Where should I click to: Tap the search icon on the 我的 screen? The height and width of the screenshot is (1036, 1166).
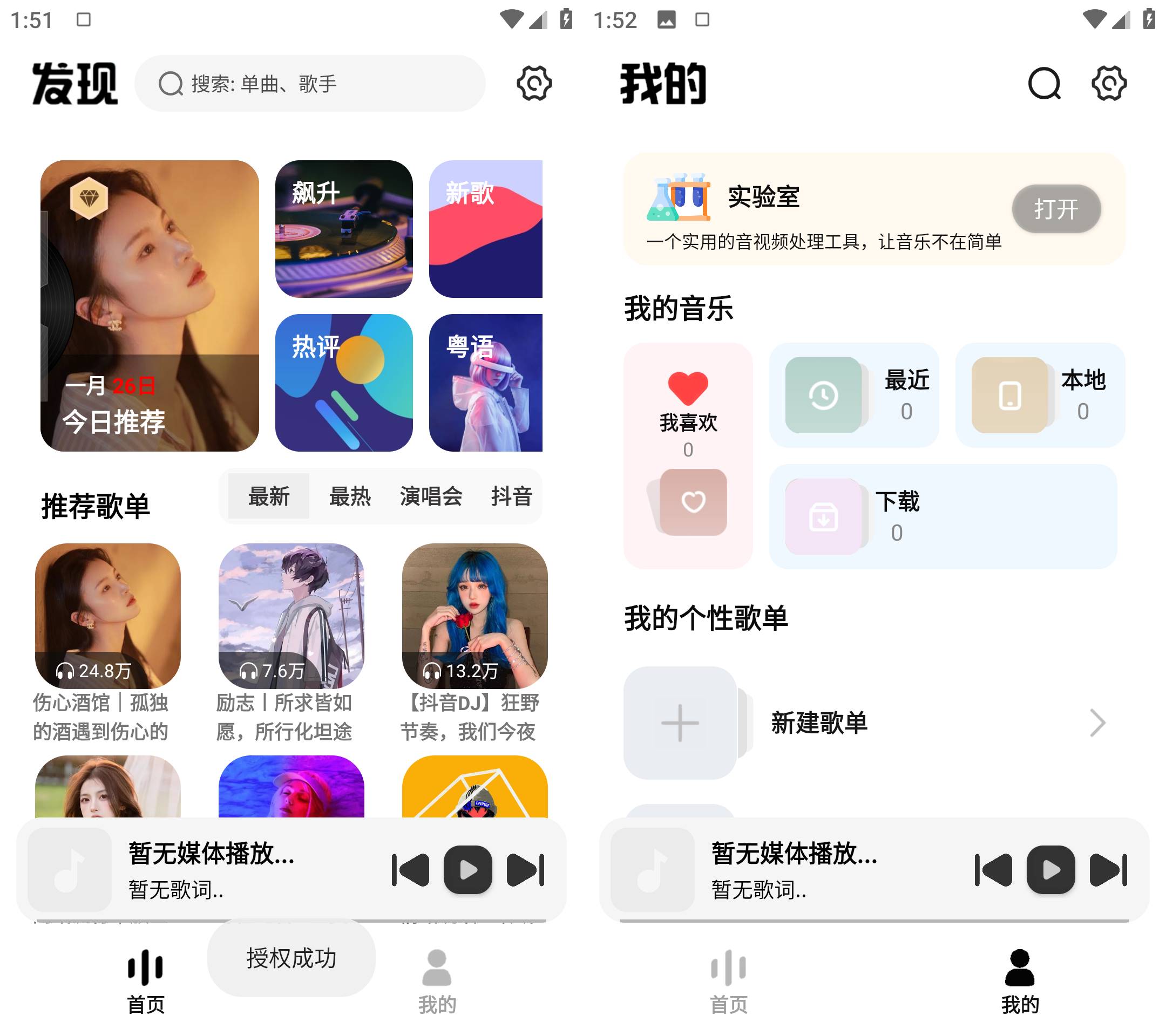pos(1044,84)
